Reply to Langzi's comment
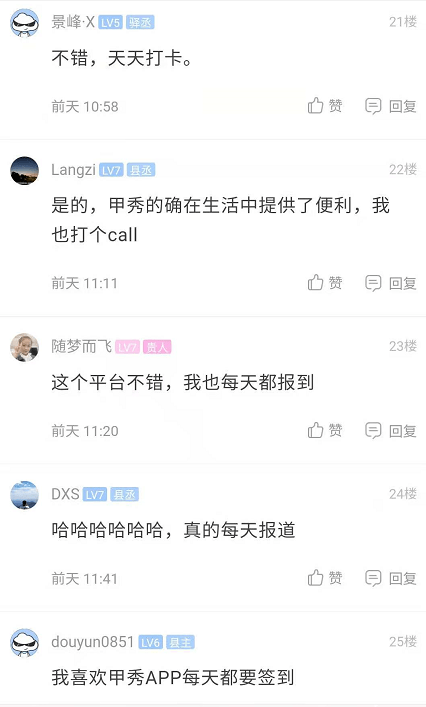The width and height of the screenshot is (426, 707). coord(390,283)
